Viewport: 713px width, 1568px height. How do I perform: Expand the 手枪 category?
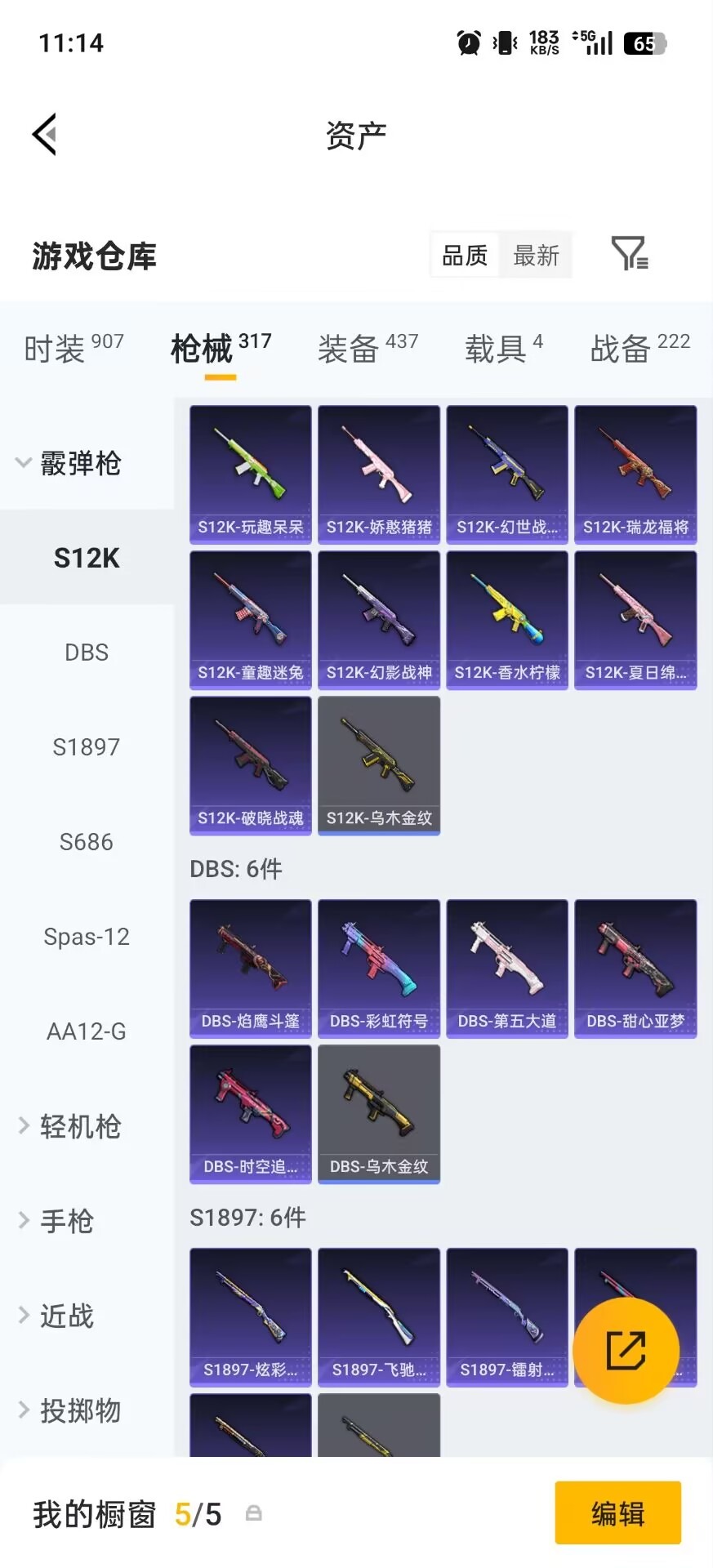(x=68, y=1221)
